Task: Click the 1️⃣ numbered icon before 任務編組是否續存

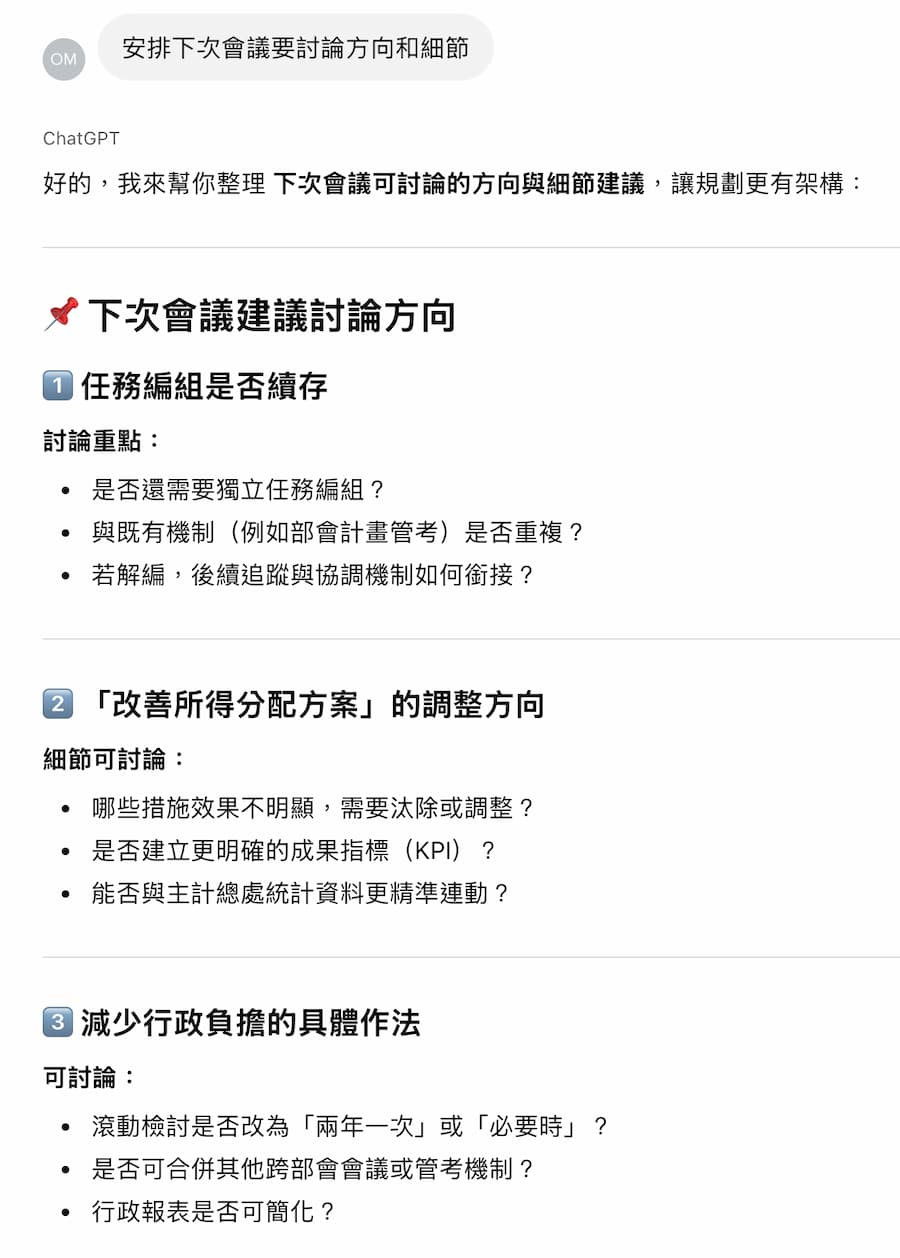Action: (x=59, y=385)
